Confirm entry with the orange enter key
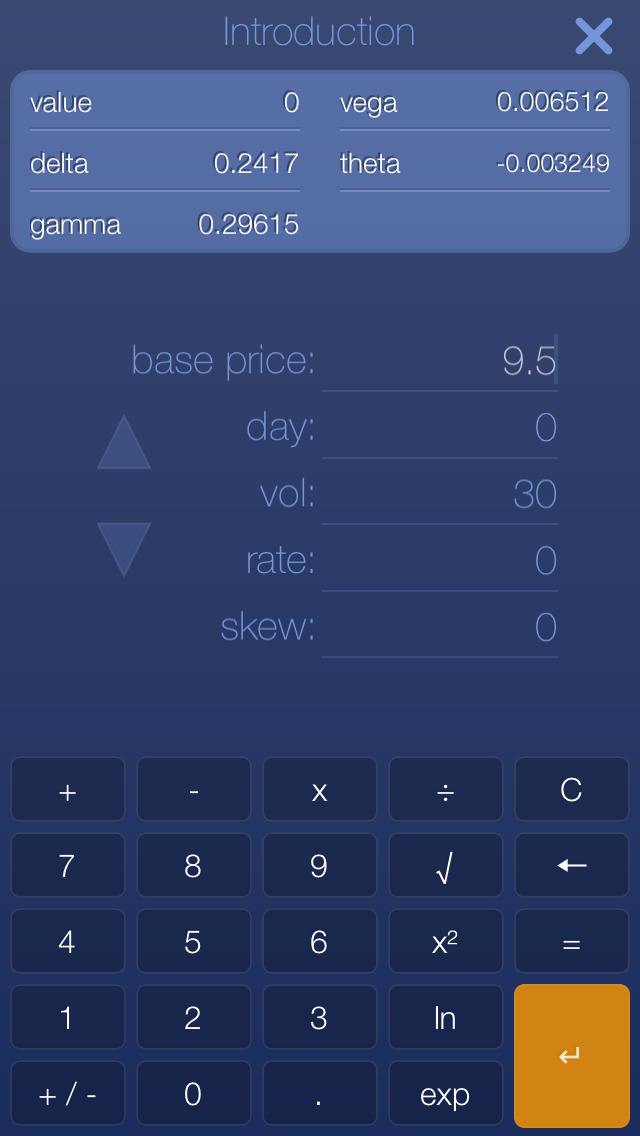This screenshot has height=1136, width=640. (x=571, y=1056)
